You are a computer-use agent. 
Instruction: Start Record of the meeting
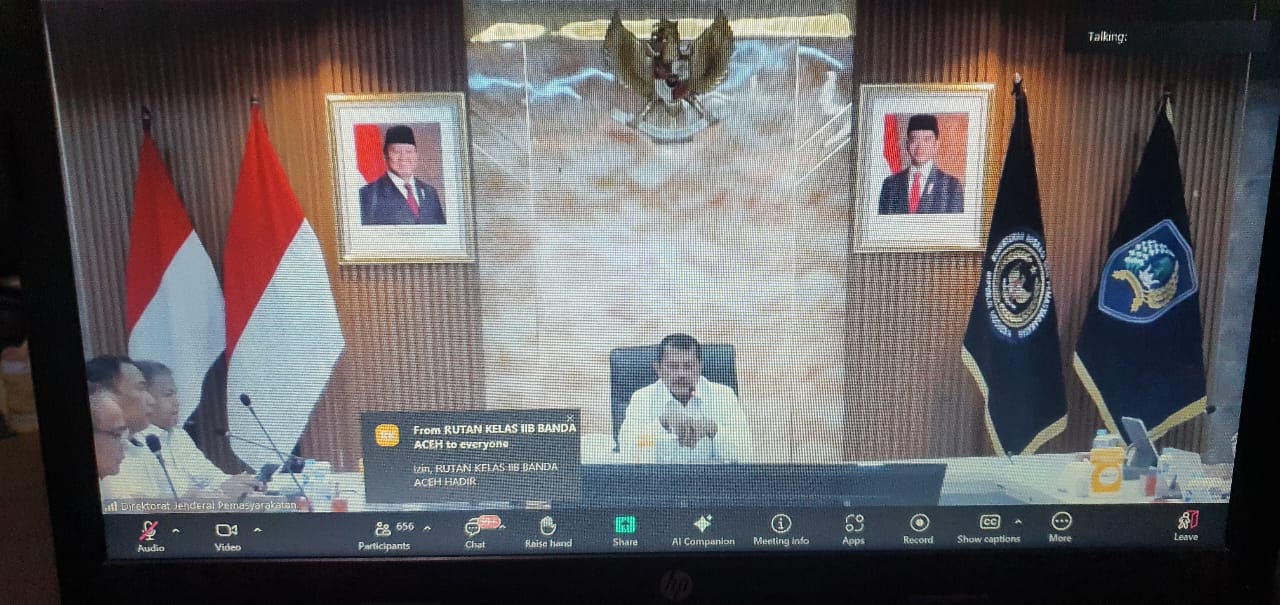(918, 528)
